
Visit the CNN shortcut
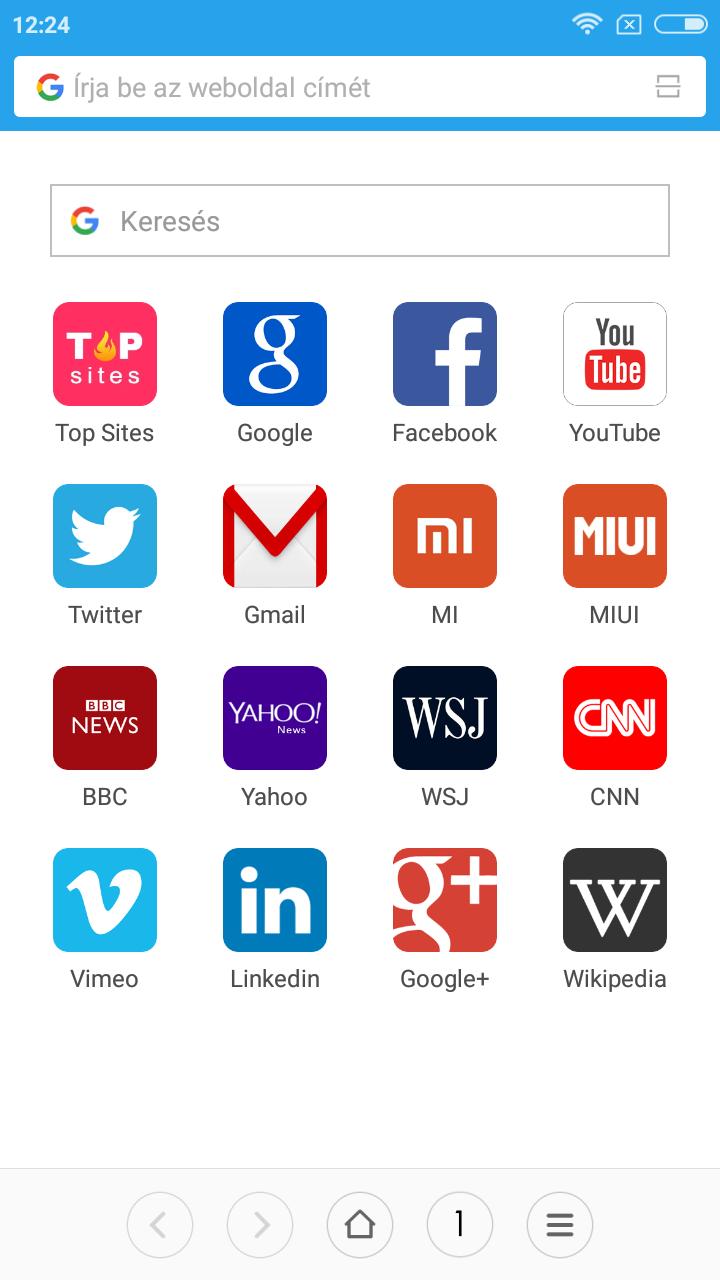615,719
